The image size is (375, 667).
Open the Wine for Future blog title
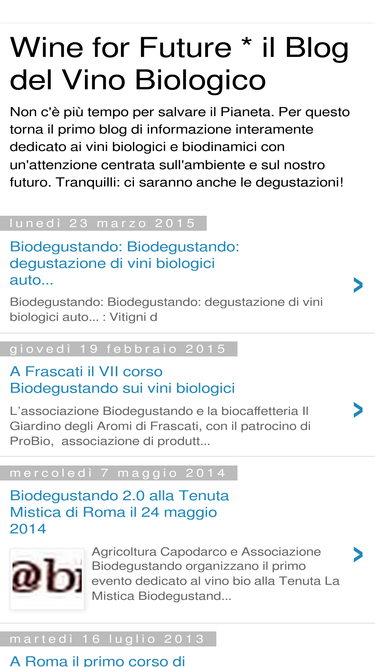[x=179, y=63]
